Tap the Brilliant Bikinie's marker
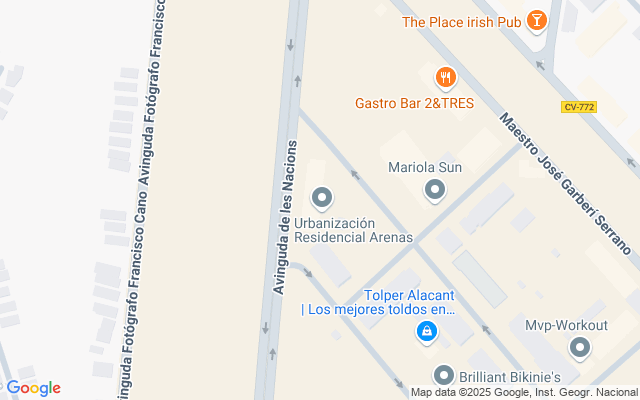640x400 pixels. (x=444, y=376)
